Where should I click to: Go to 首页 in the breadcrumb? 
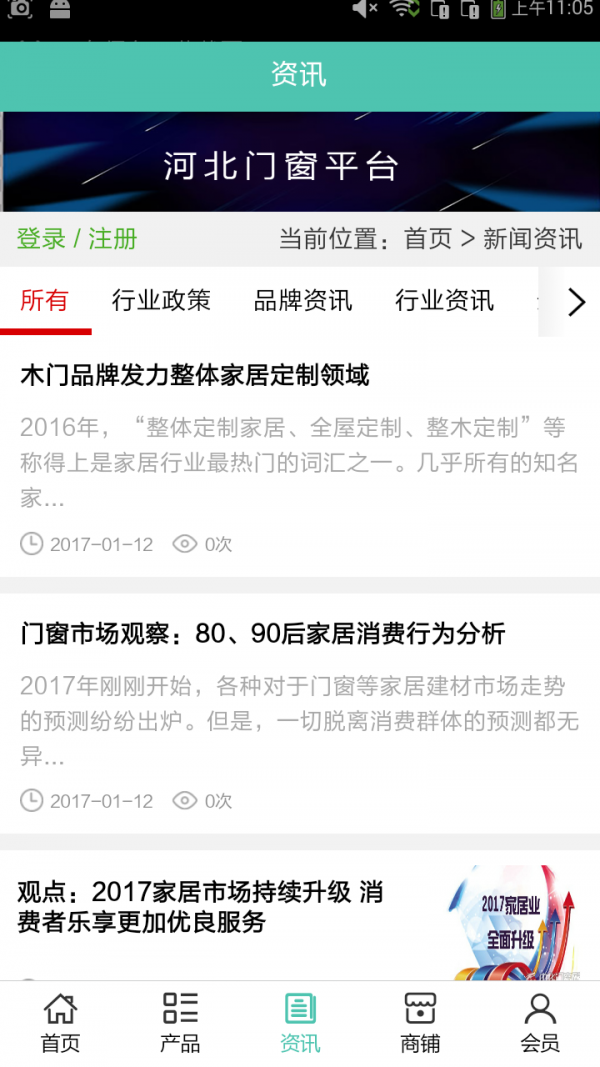[x=428, y=239]
